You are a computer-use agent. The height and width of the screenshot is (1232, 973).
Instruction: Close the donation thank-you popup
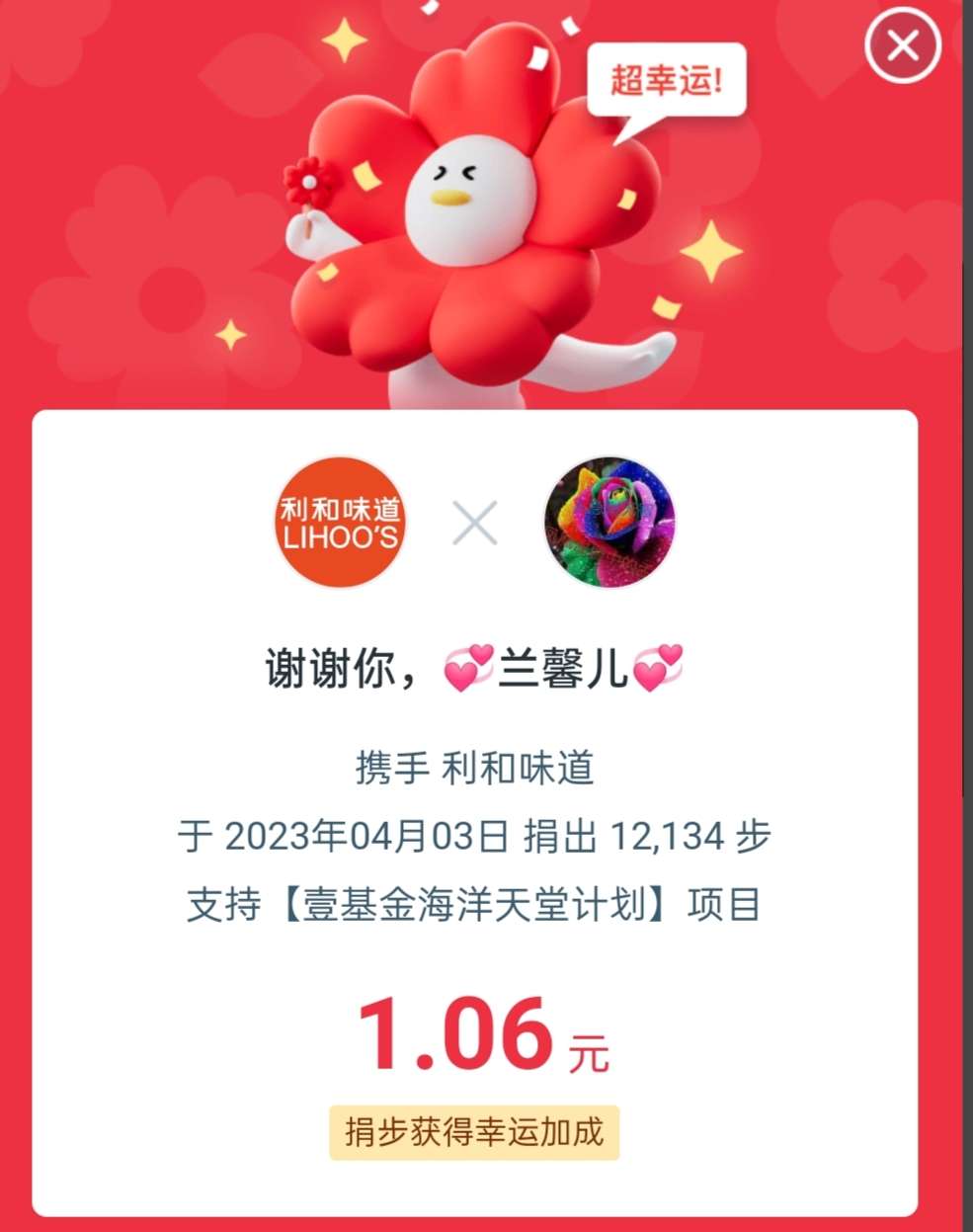(x=902, y=45)
